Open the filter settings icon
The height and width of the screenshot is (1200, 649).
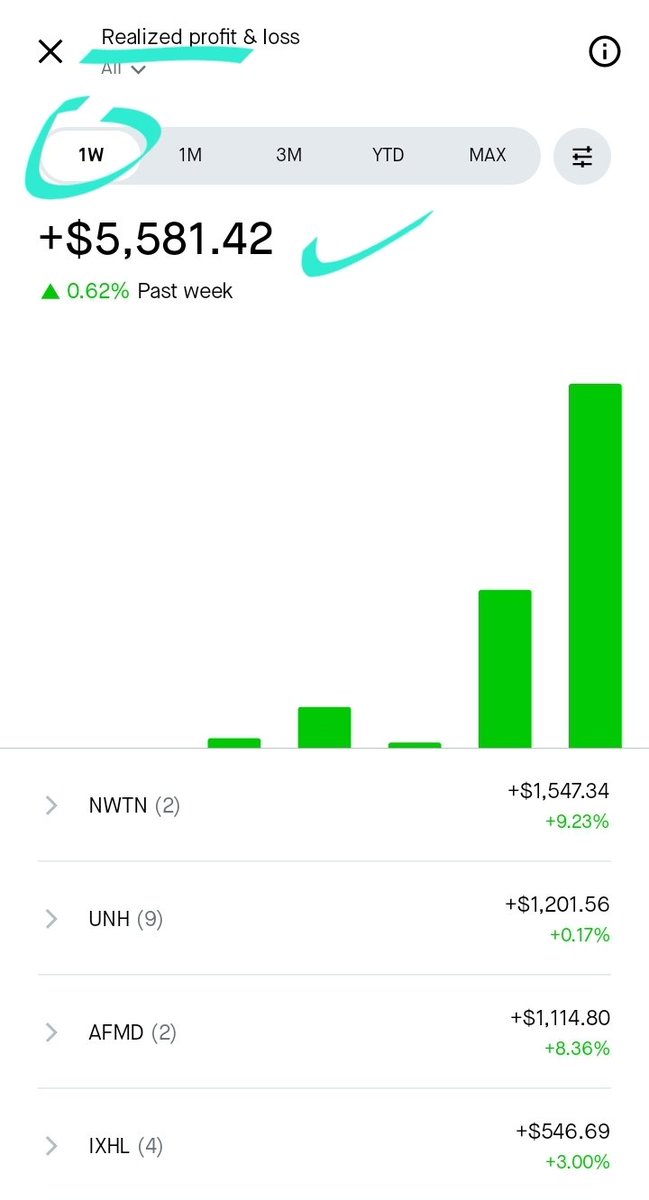[582, 156]
